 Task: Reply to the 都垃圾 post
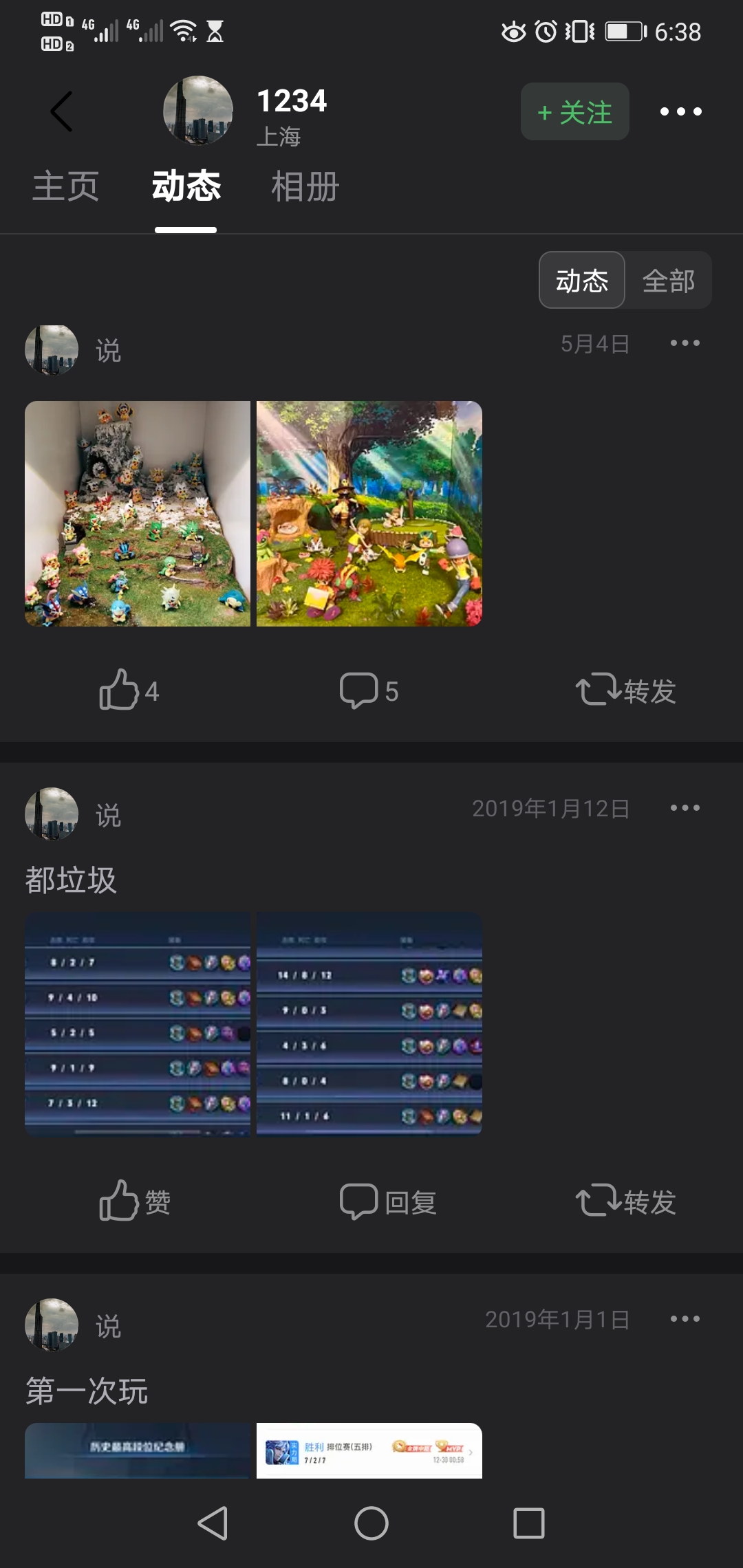tap(389, 1201)
